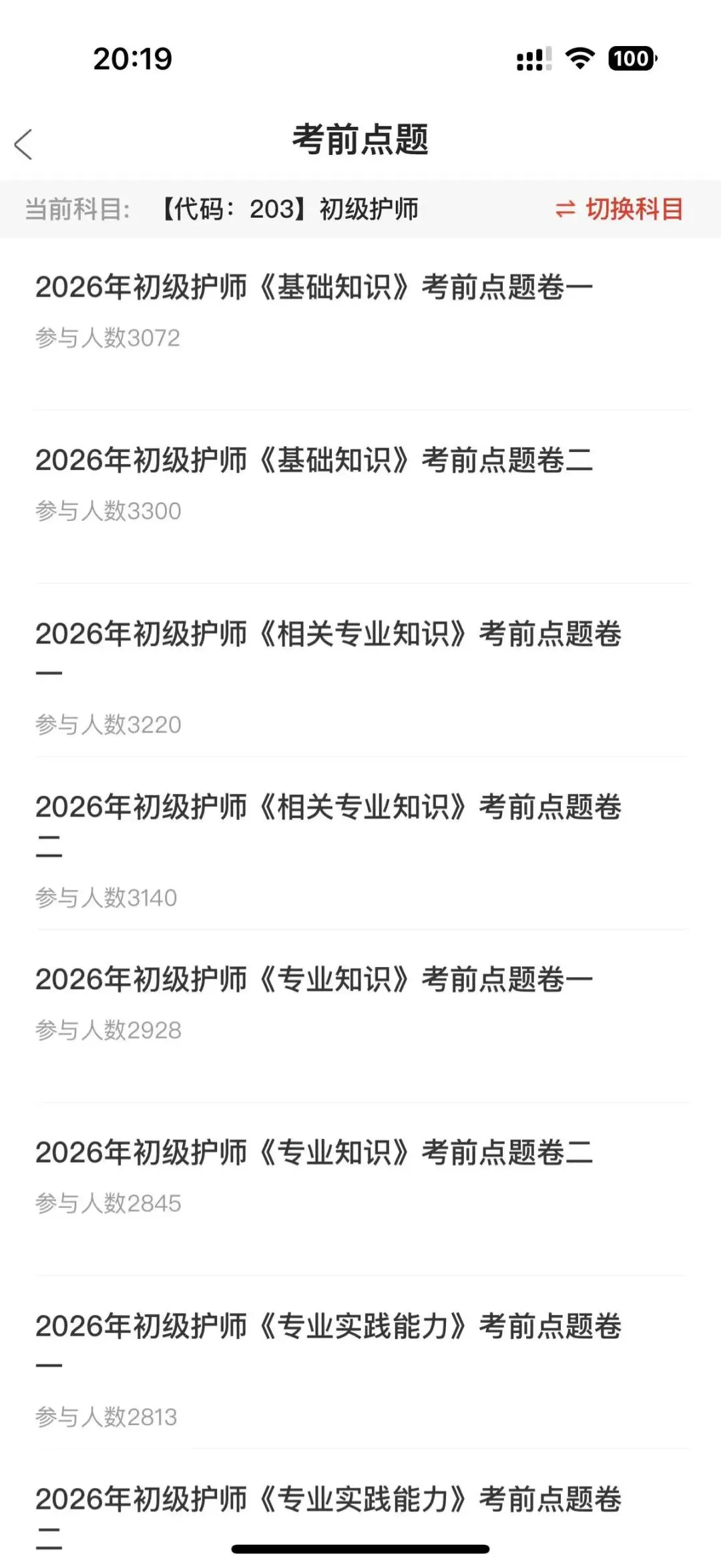Open 《基础知识》考前点题卷一

click(314, 288)
